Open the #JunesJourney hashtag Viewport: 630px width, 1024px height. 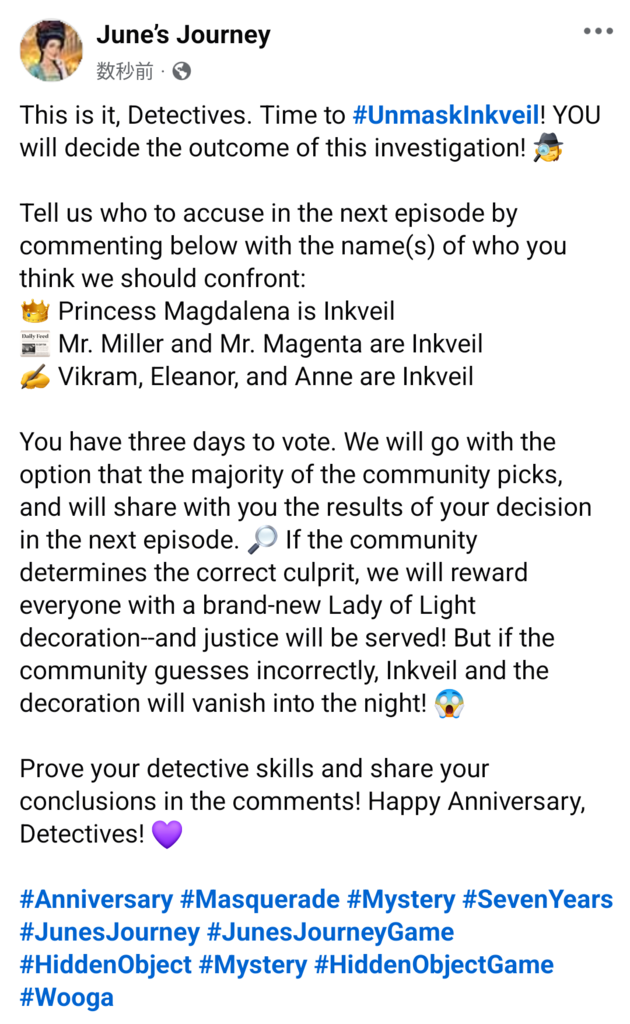point(109,932)
